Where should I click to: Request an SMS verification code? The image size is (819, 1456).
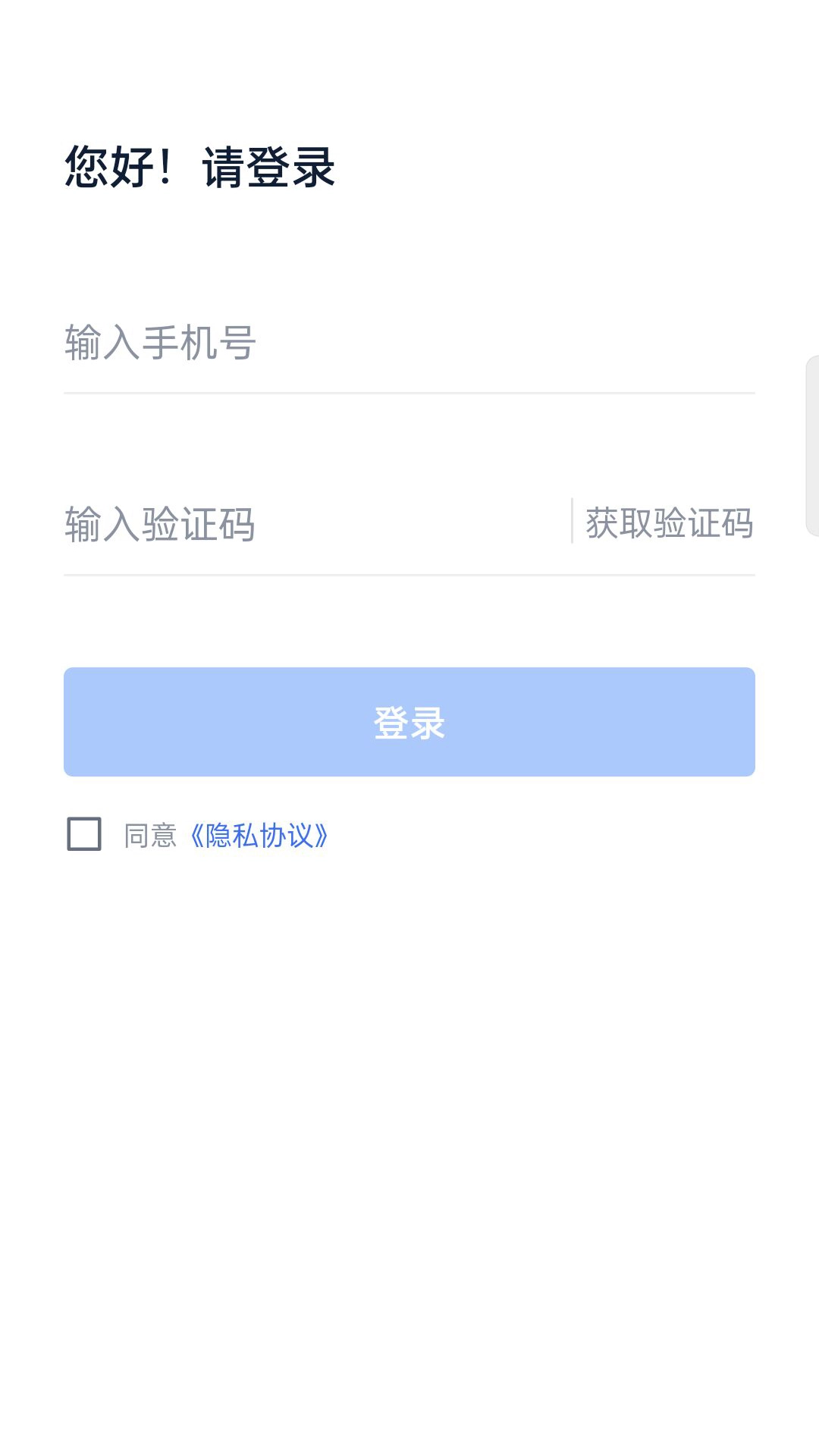pyautogui.click(x=667, y=523)
